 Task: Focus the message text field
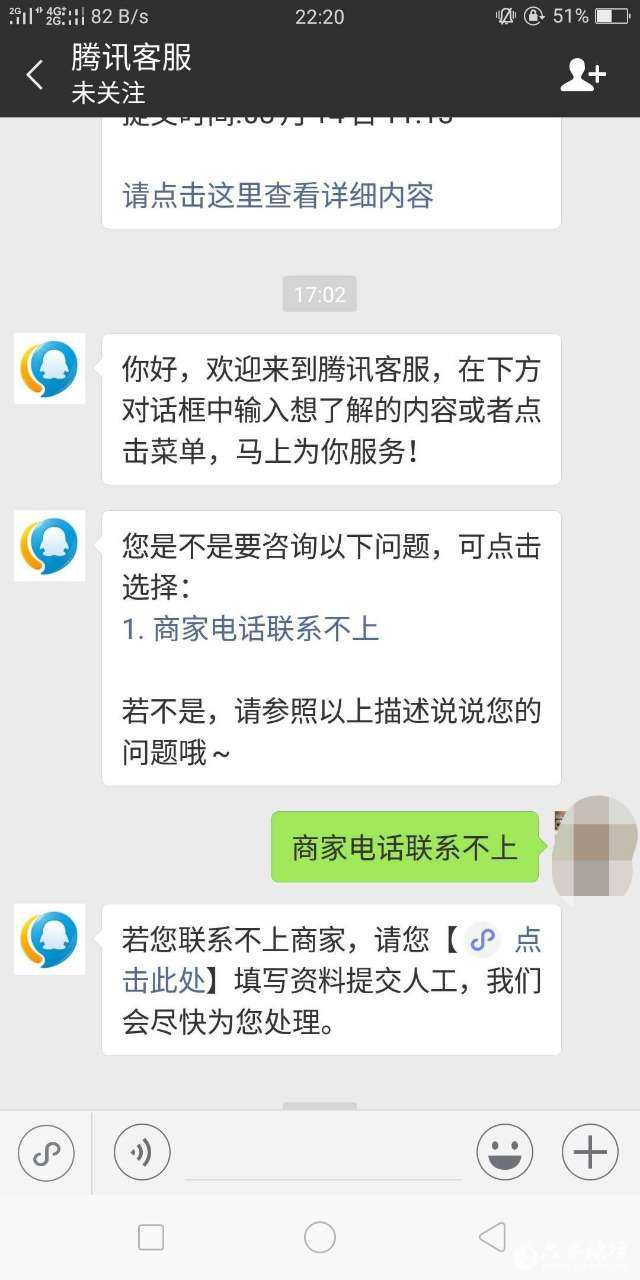pyautogui.click(x=322, y=1155)
